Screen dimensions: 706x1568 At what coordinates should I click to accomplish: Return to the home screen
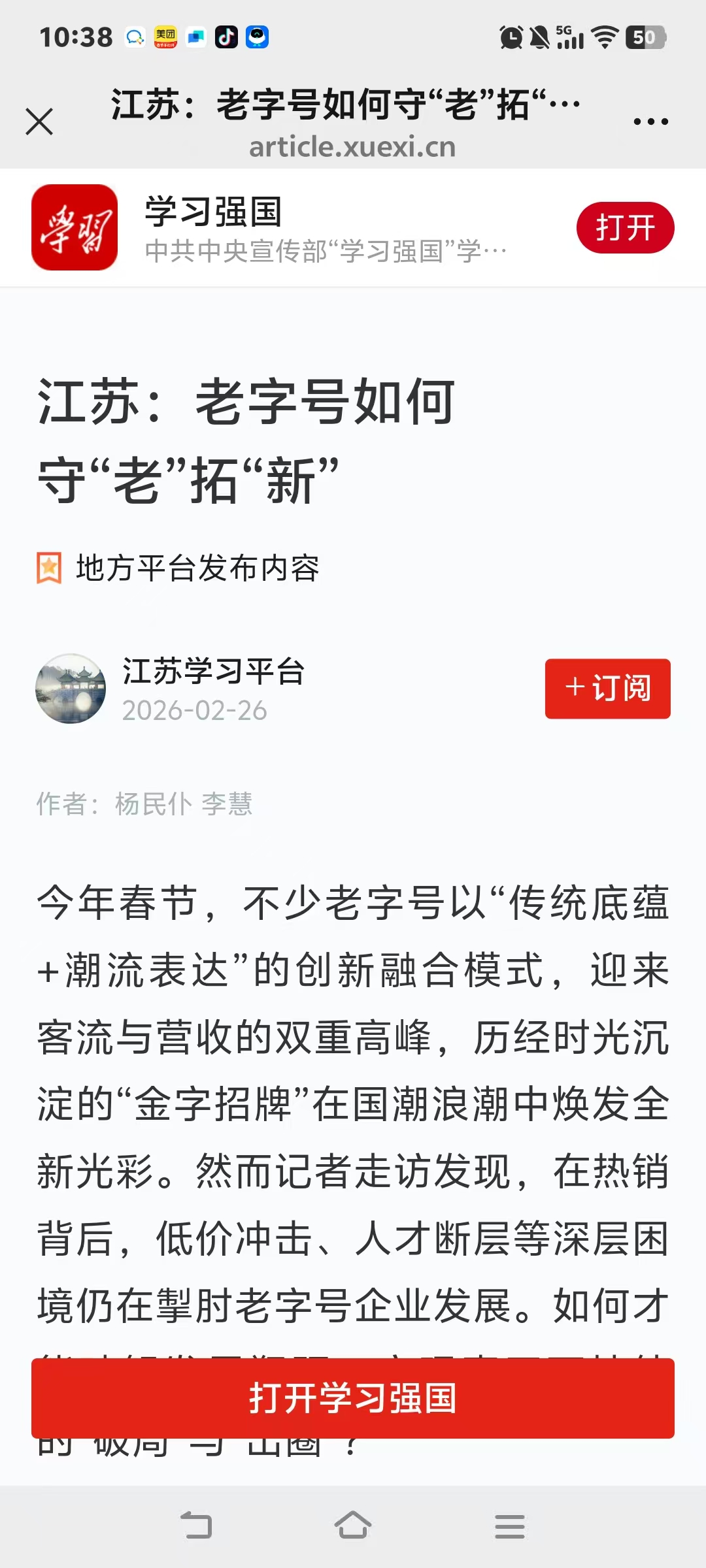click(x=353, y=1526)
